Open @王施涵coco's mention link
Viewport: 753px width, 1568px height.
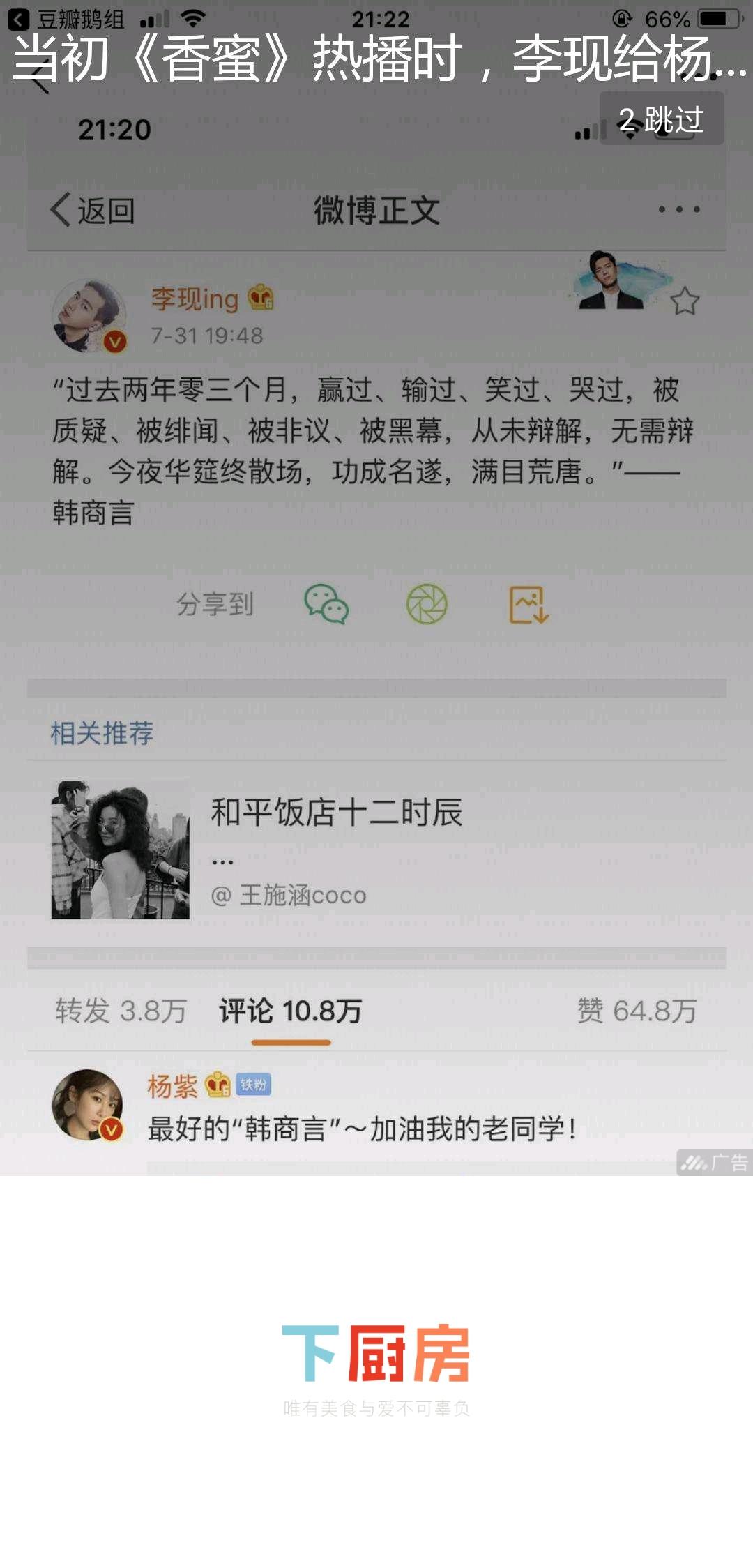pyautogui.click(x=291, y=896)
